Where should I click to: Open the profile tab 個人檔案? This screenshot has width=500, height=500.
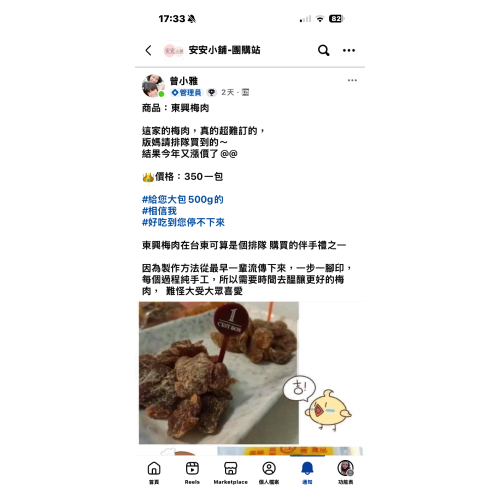tap(269, 473)
